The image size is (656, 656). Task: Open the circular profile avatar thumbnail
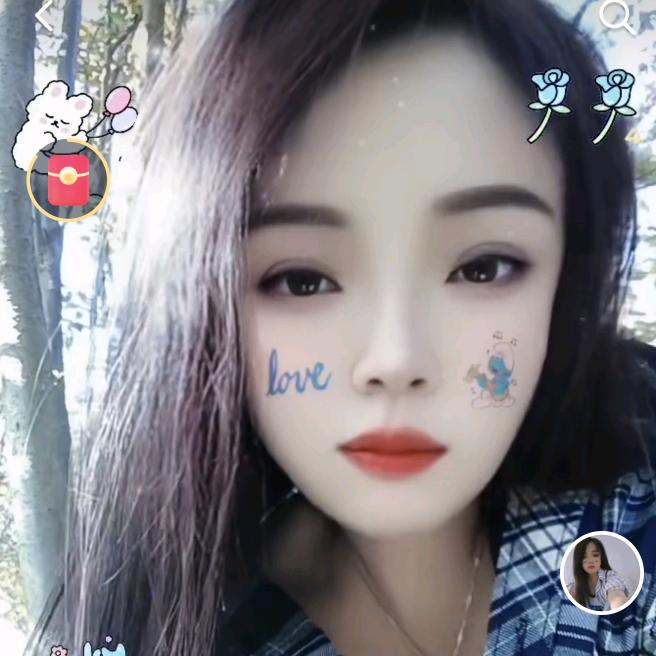[601, 573]
